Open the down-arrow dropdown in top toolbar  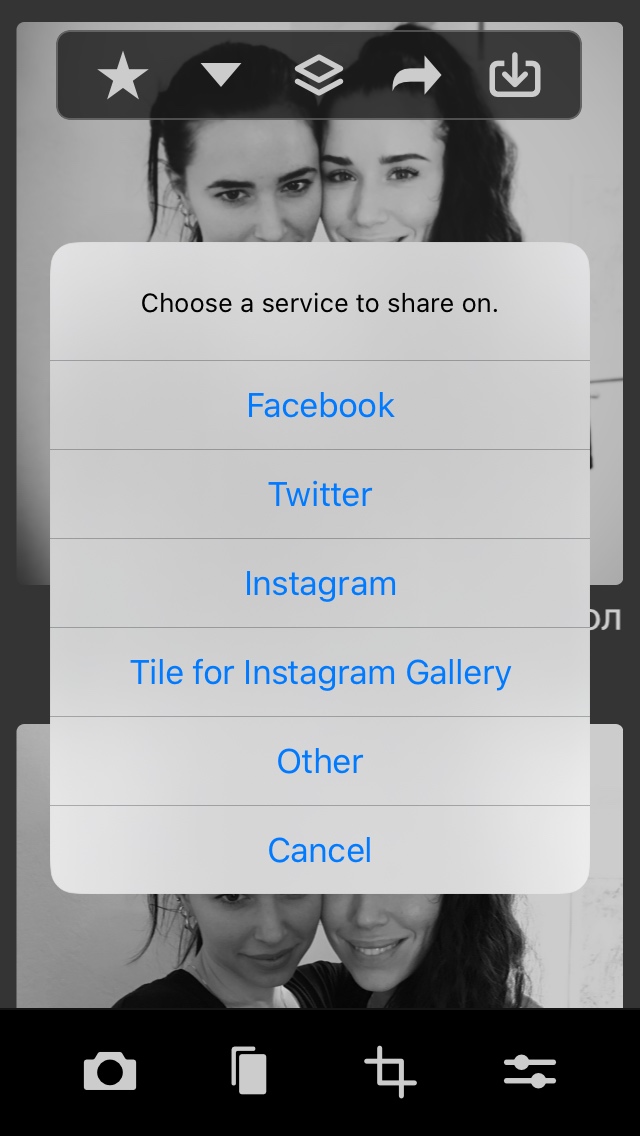(221, 75)
